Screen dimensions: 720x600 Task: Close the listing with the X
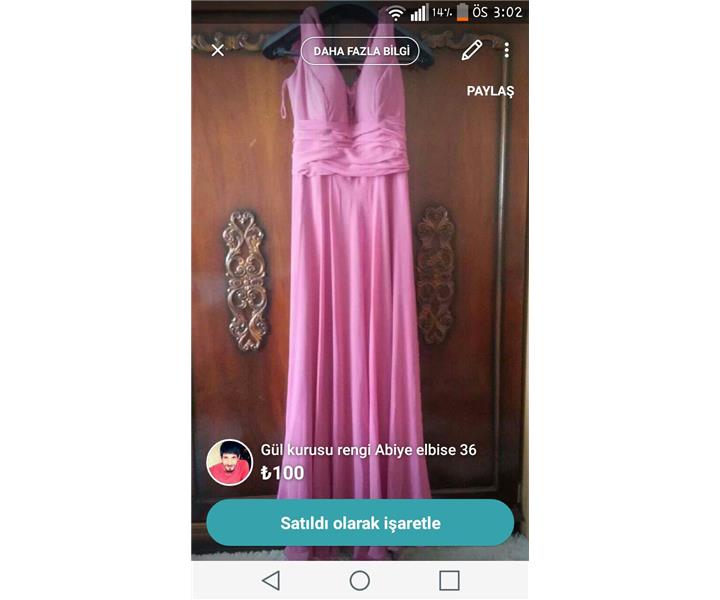point(218,50)
